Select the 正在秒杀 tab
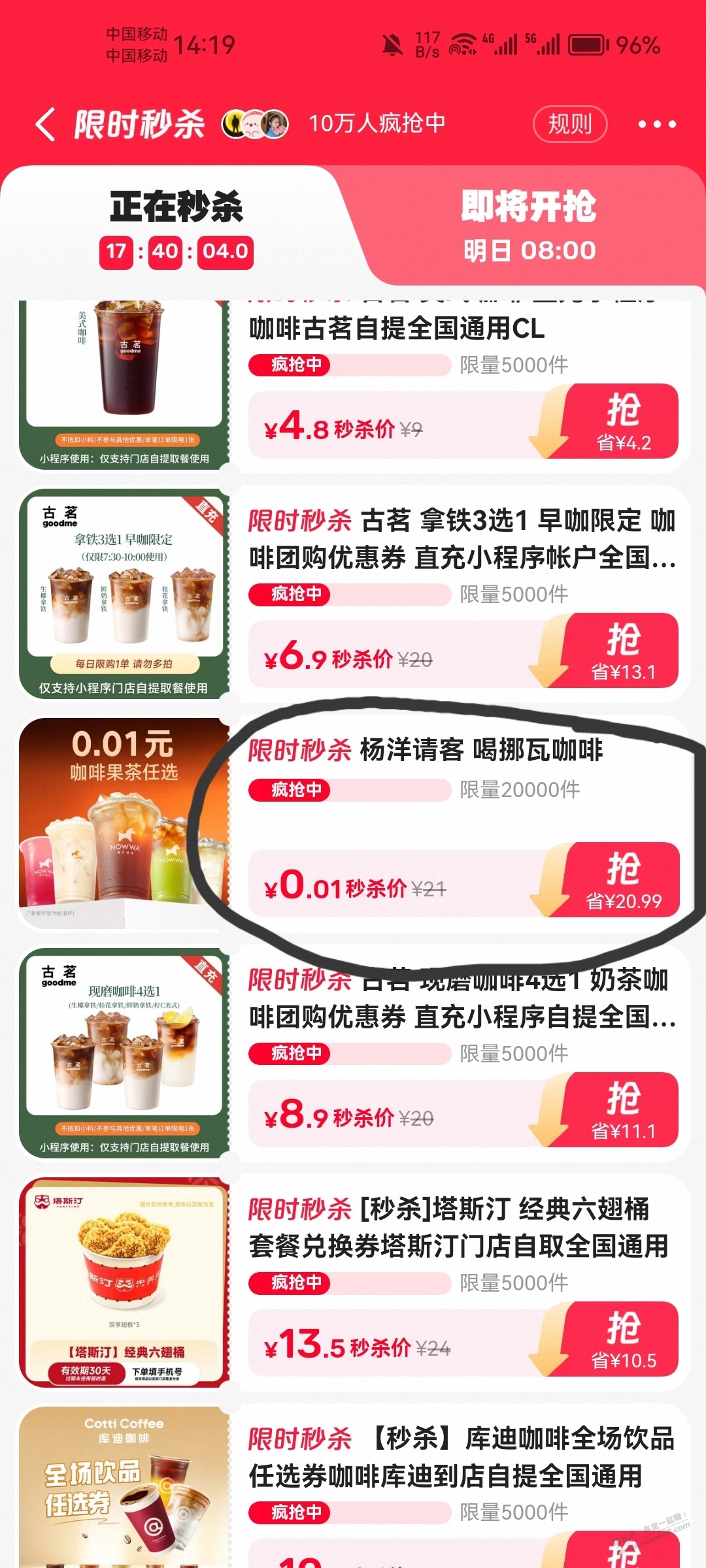 pos(176,225)
